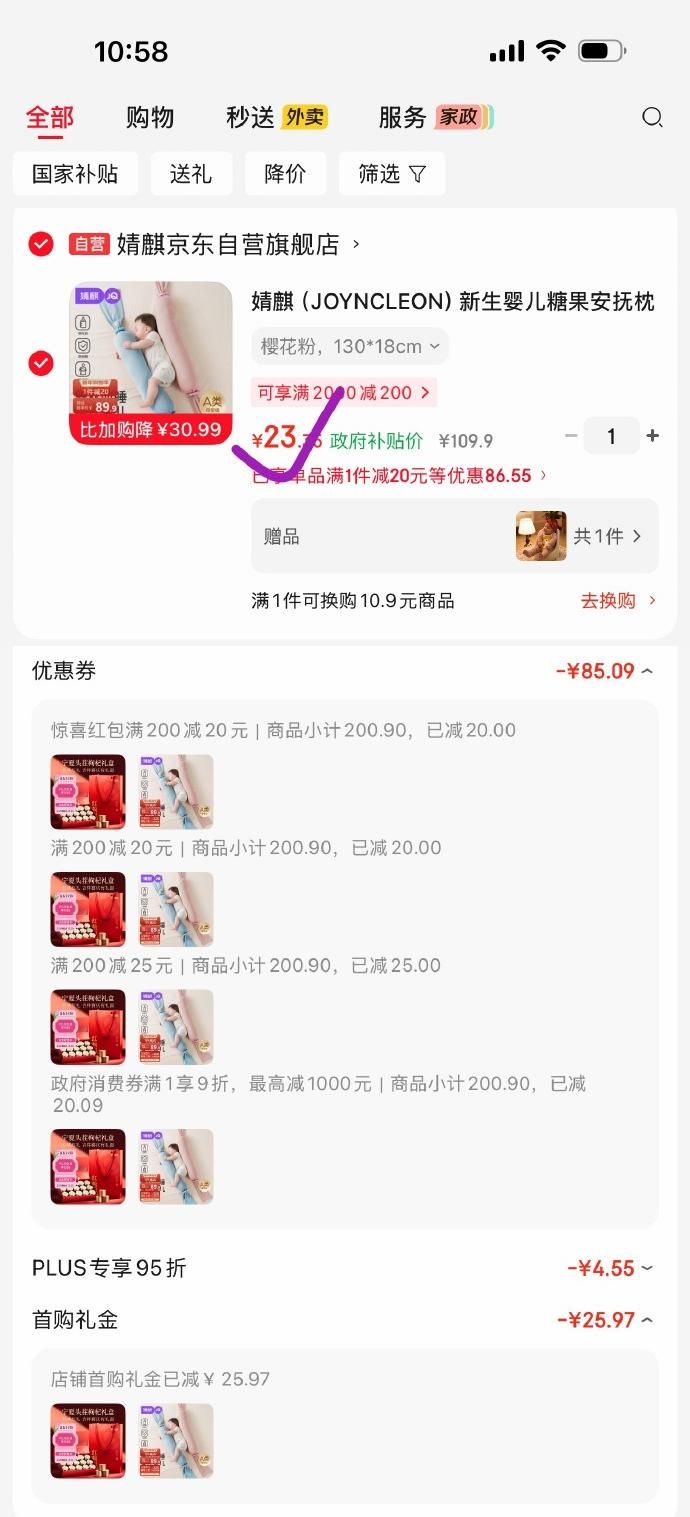Uncheck the 婧麒京东自营旗舰店 store checkbox
This screenshot has width=690, height=1517.
click(x=41, y=244)
